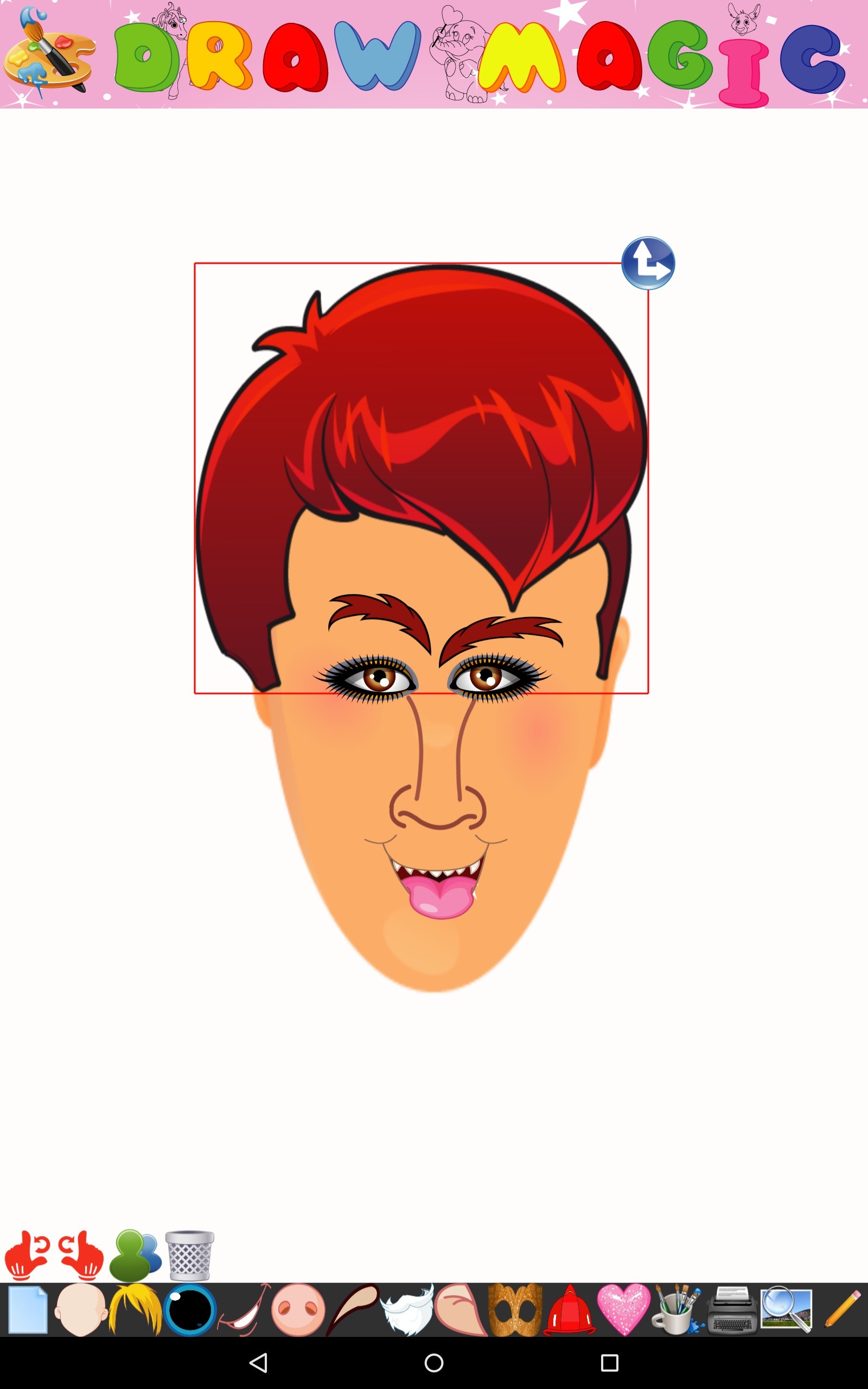
Task: Tap the blue resize arrow handle
Action: click(648, 264)
